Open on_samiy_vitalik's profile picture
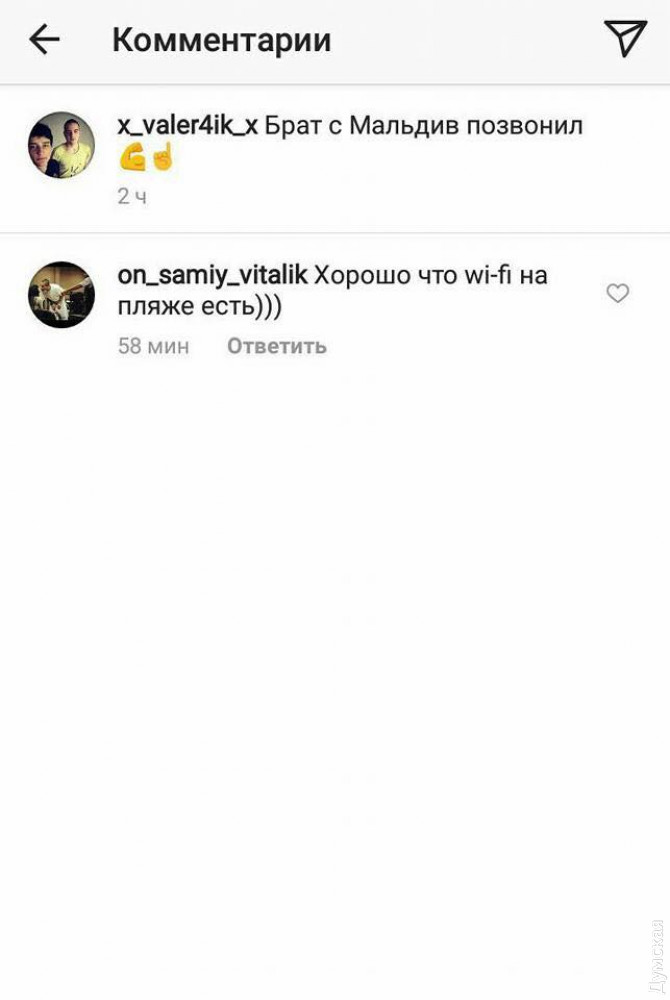The height and width of the screenshot is (1000, 670). click(61, 295)
